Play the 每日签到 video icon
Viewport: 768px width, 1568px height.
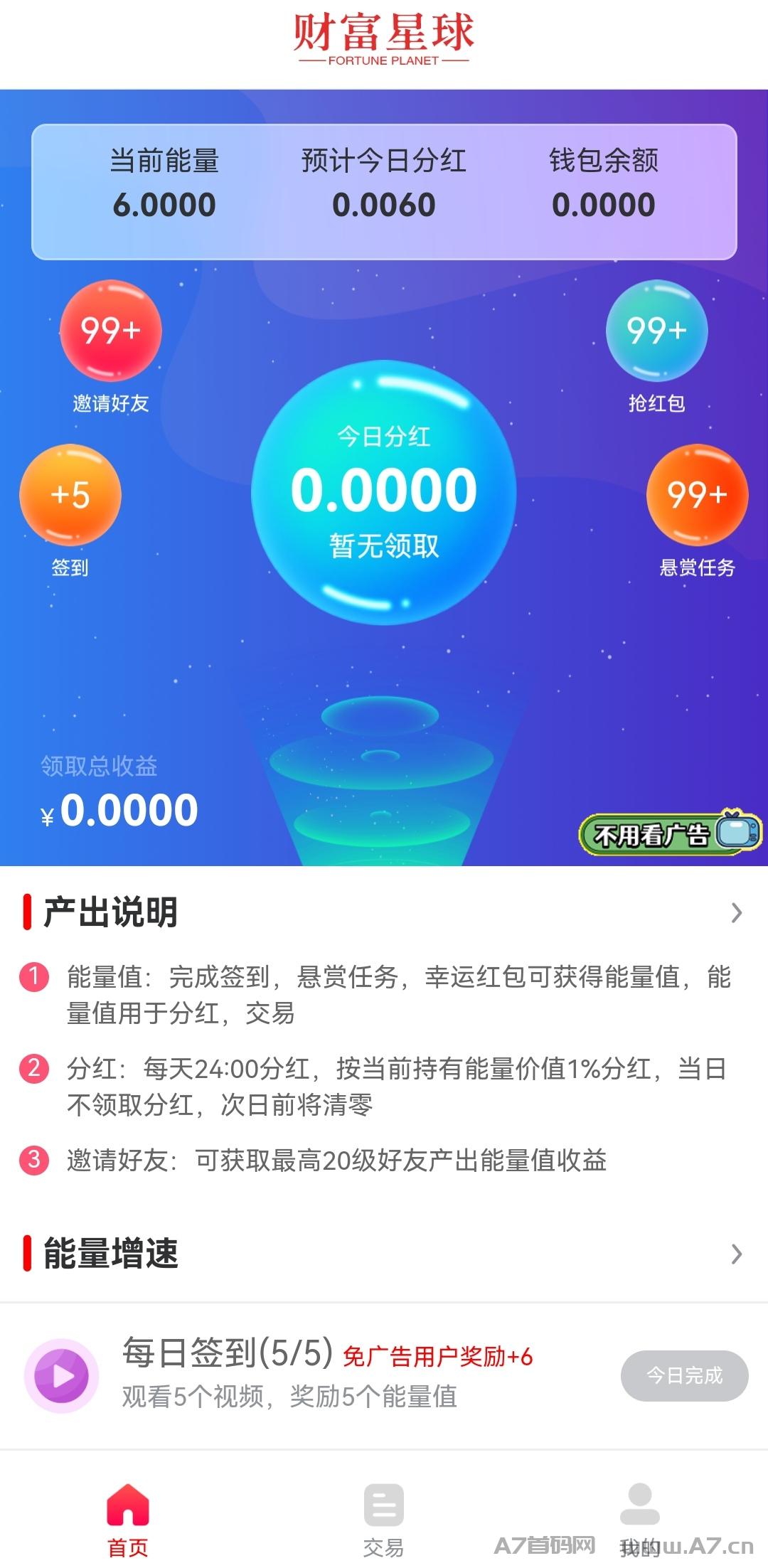pos(62,1375)
